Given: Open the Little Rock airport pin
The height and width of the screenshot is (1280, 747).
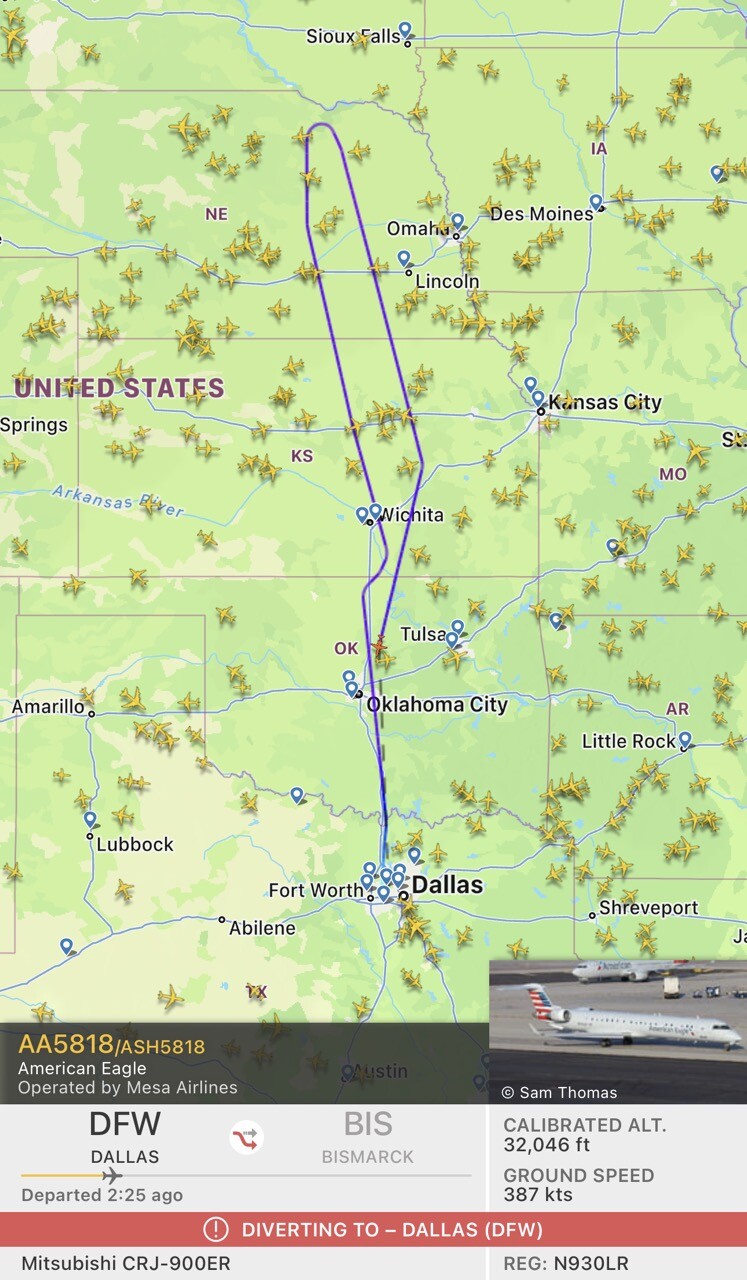Looking at the screenshot, I should click(685, 740).
